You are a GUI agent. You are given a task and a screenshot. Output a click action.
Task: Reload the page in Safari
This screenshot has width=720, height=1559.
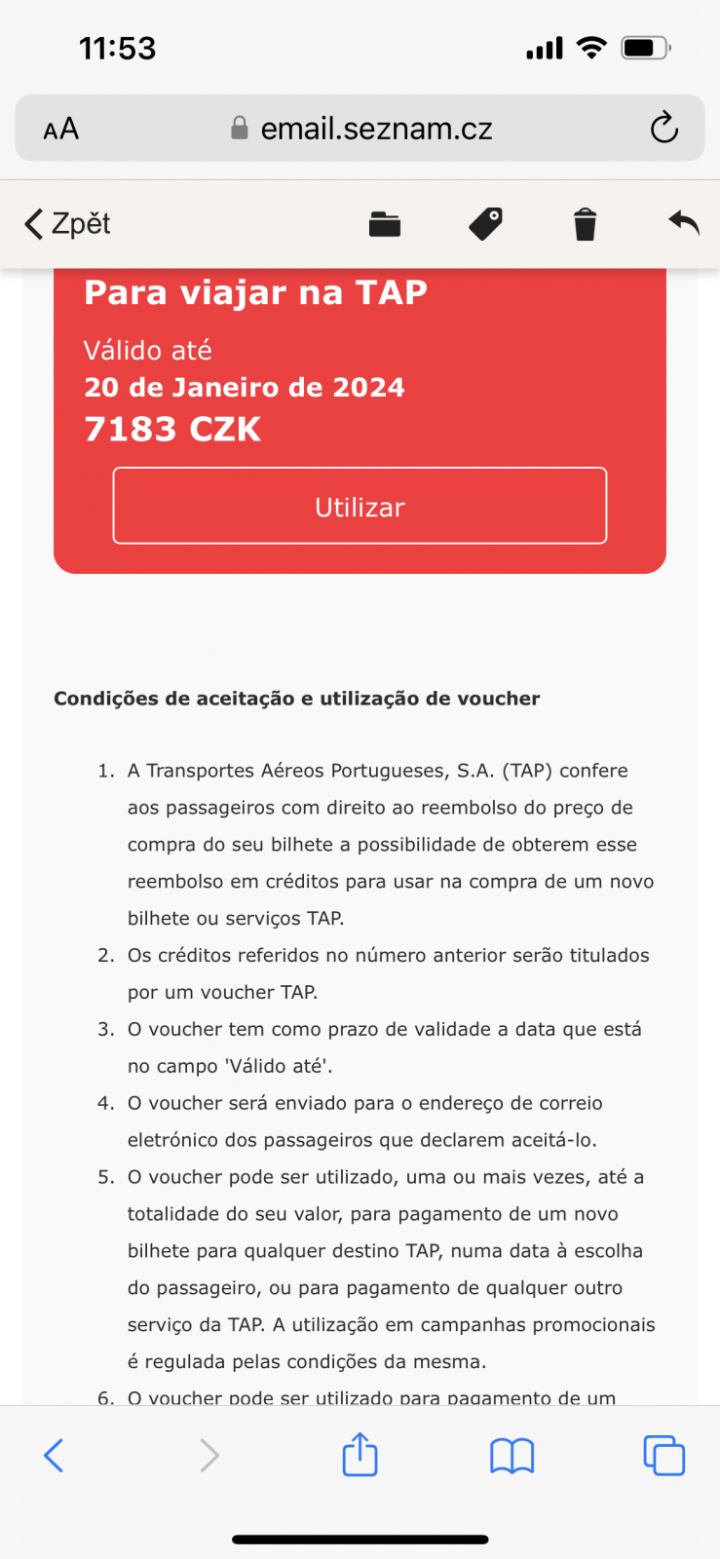point(664,128)
